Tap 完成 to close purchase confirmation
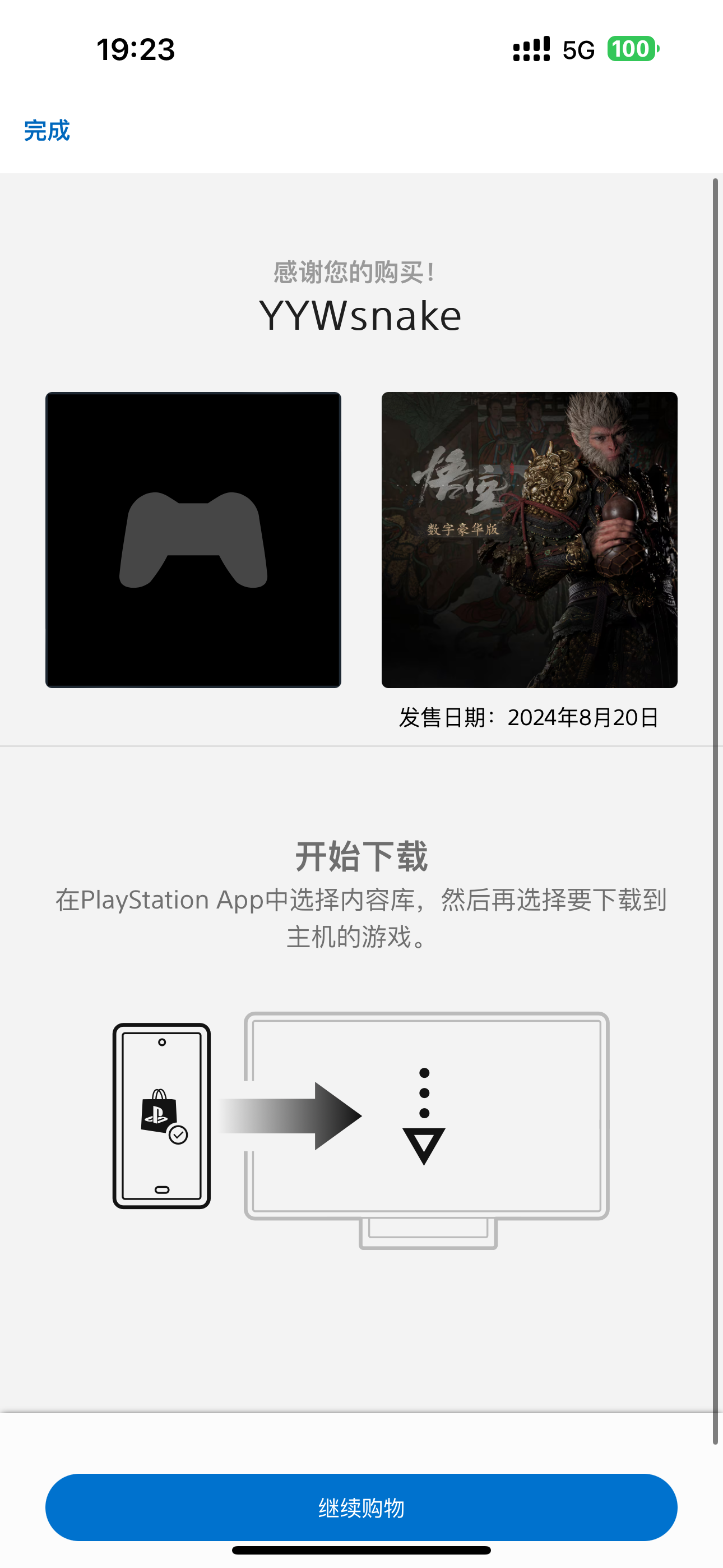The height and width of the screenshot is (1568, 723). click(x=47, y=131)
